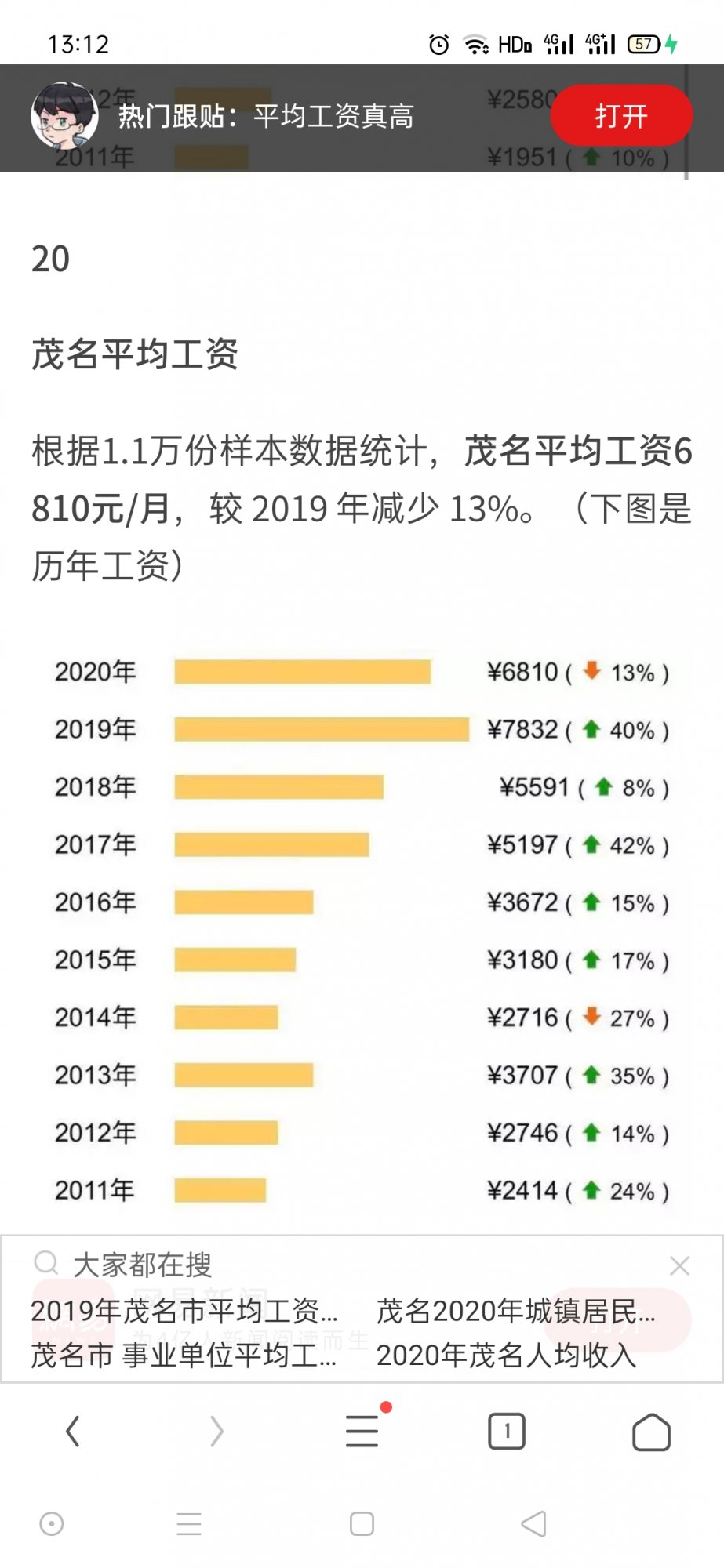The width and height of the screenshot is (724, 1568).
Task: Tap the system back triangle
Action: pyautogui.click(x=533, y=1523)
